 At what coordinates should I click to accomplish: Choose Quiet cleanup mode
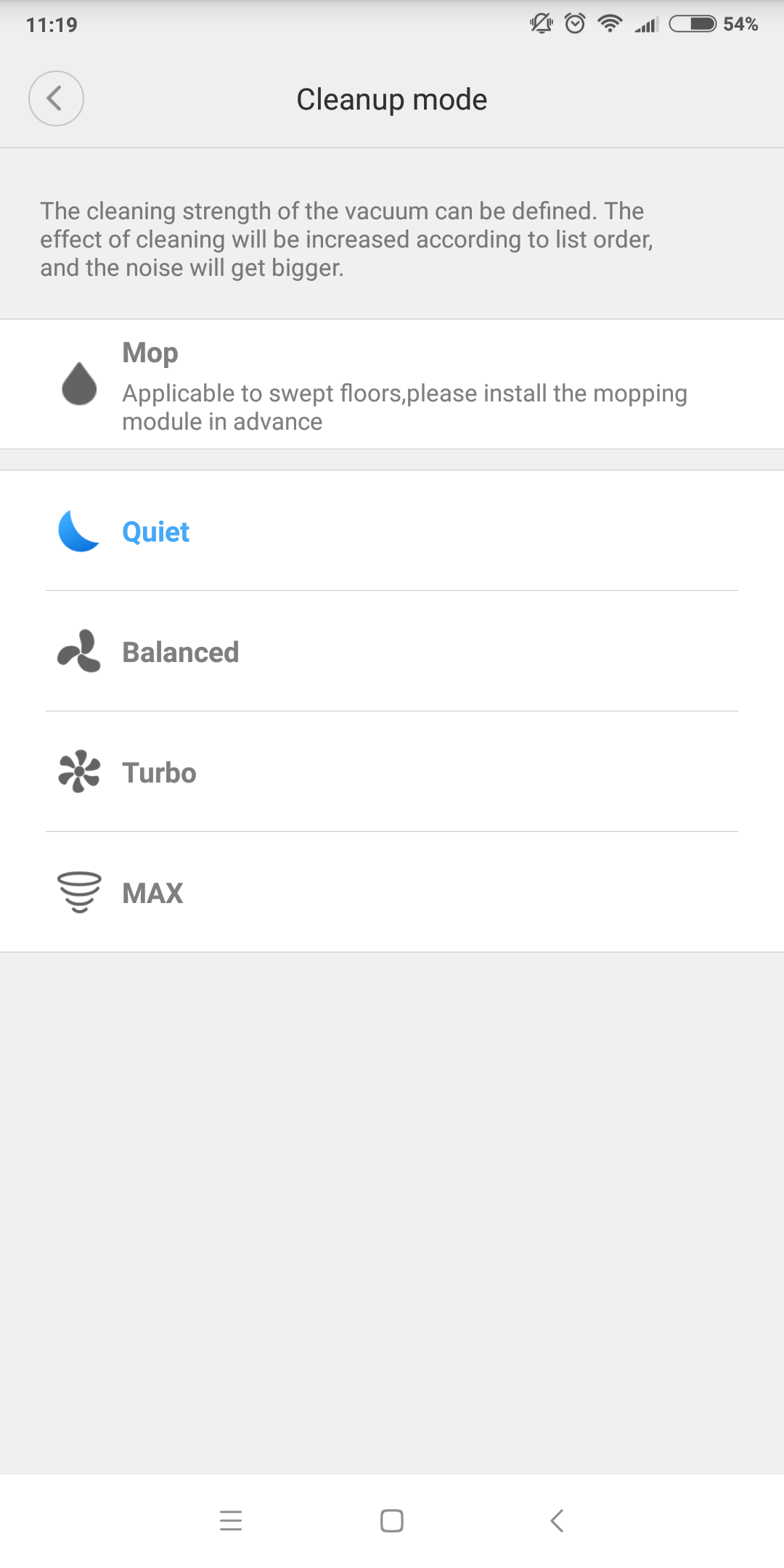[392, 531]
